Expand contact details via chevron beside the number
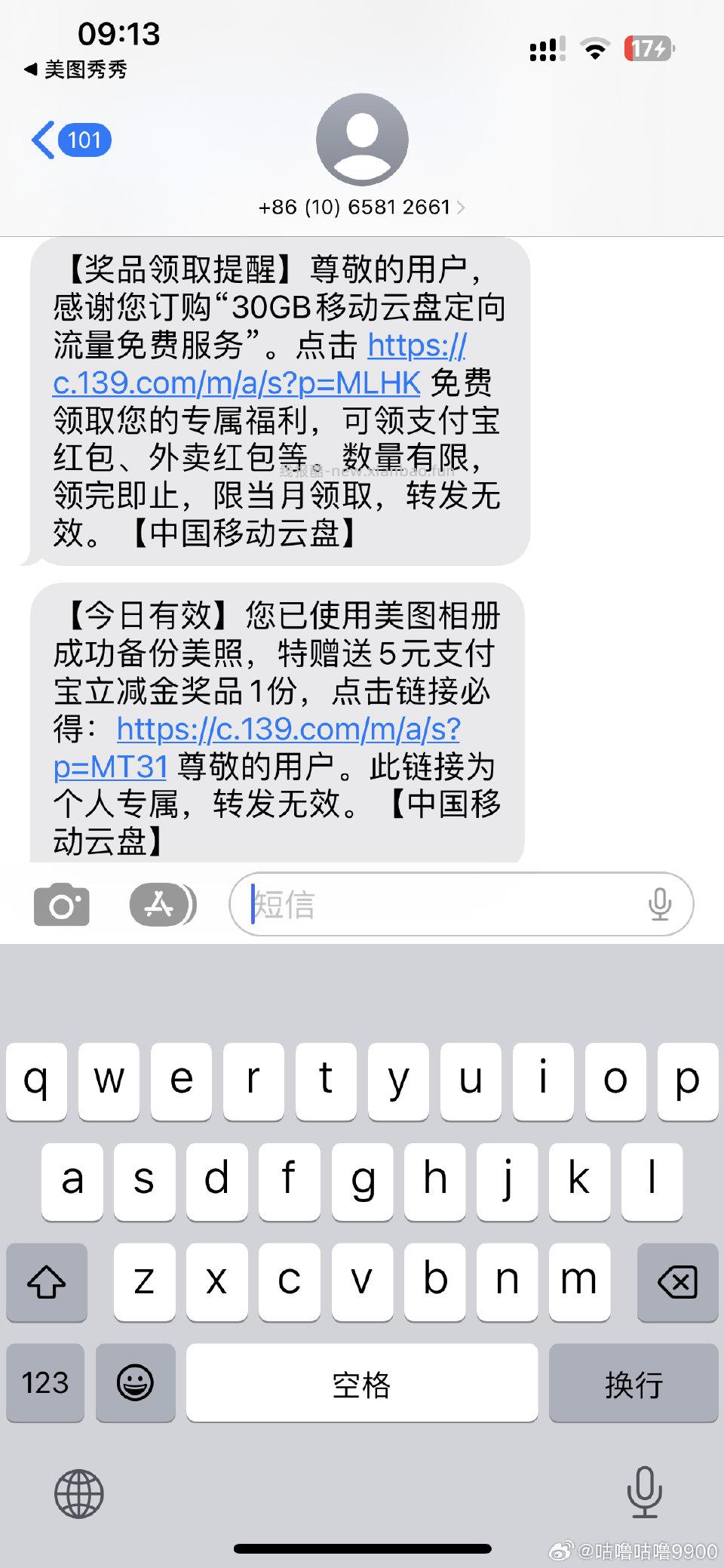724x1568 pixels. 461,206
